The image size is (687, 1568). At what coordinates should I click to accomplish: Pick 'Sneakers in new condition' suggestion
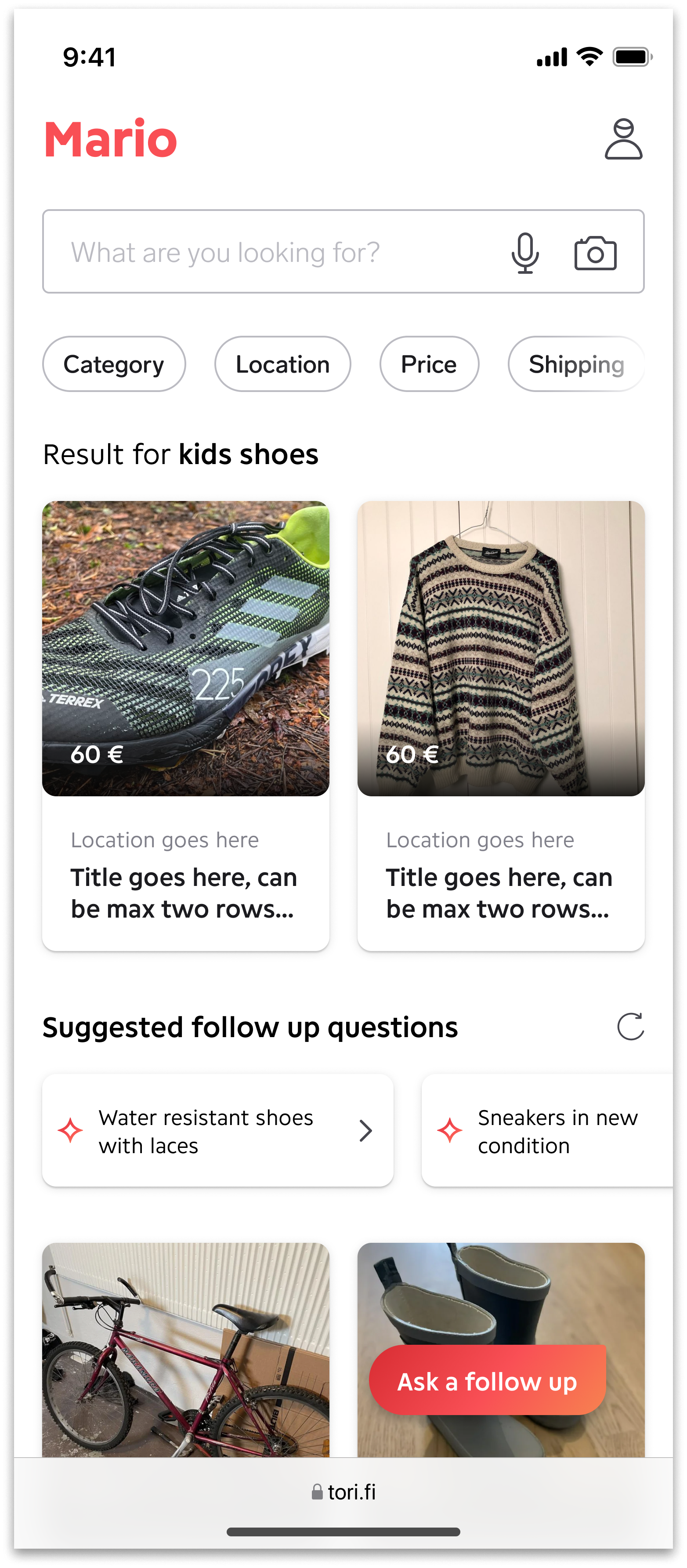coord(548,1130)
